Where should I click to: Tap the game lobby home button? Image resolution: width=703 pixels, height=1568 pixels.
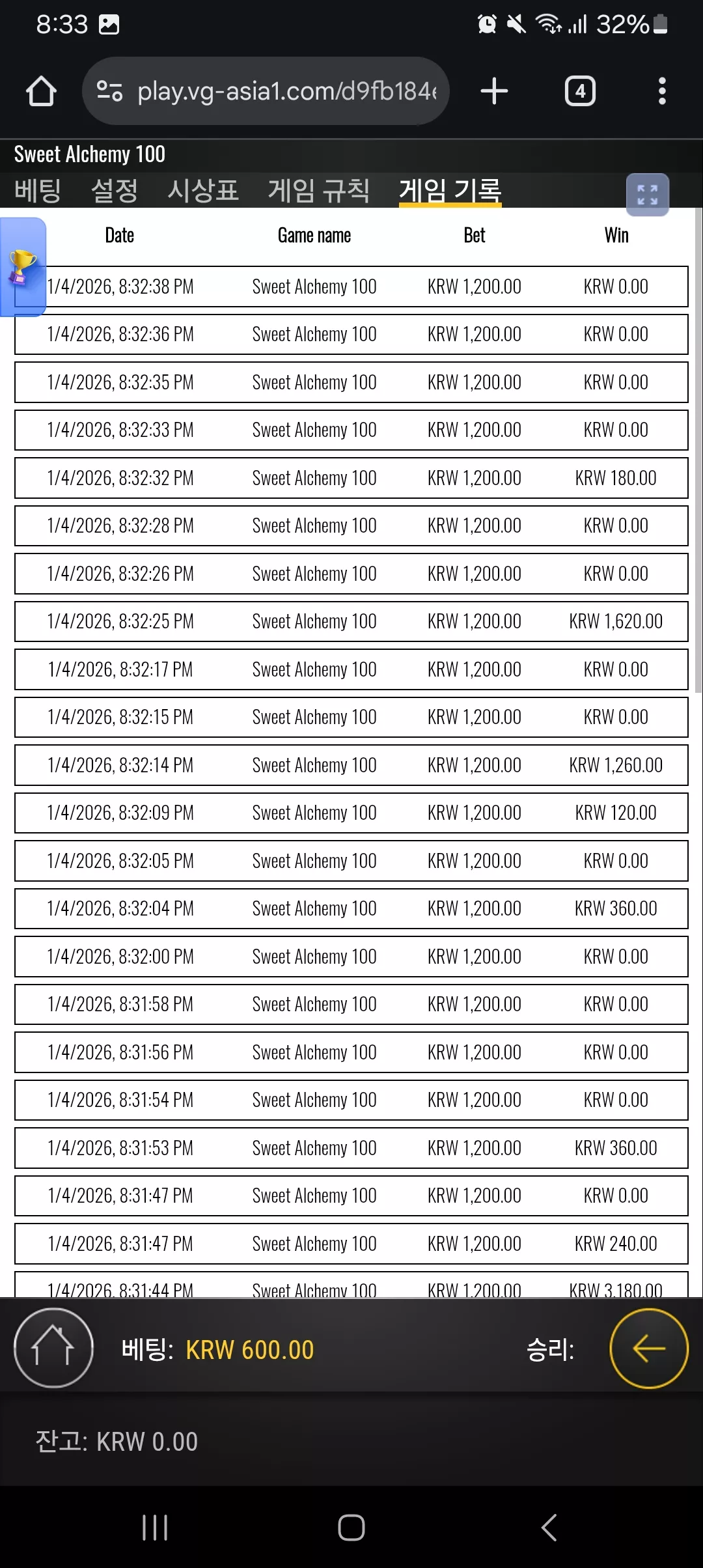(x=53, y=1348)
